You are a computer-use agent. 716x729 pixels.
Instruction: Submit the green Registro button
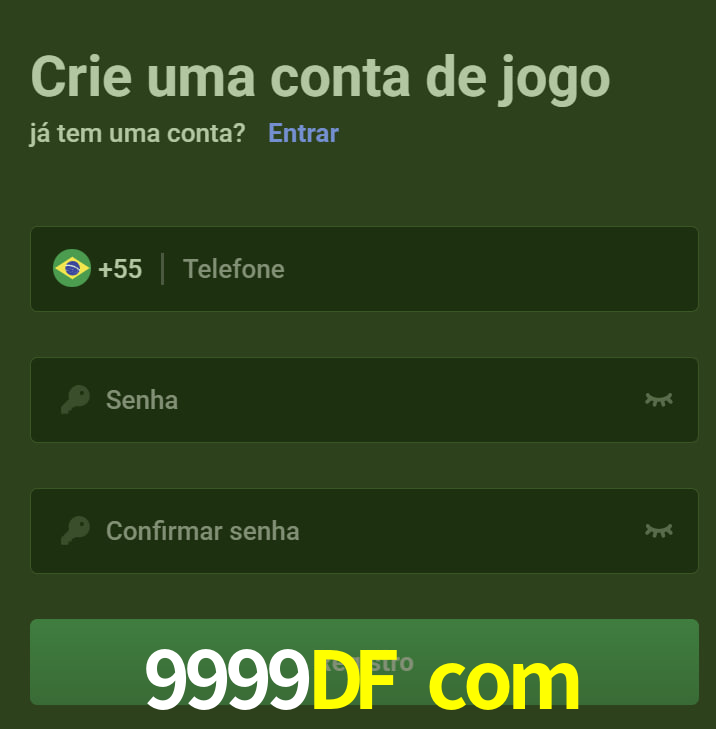(364, 661)
